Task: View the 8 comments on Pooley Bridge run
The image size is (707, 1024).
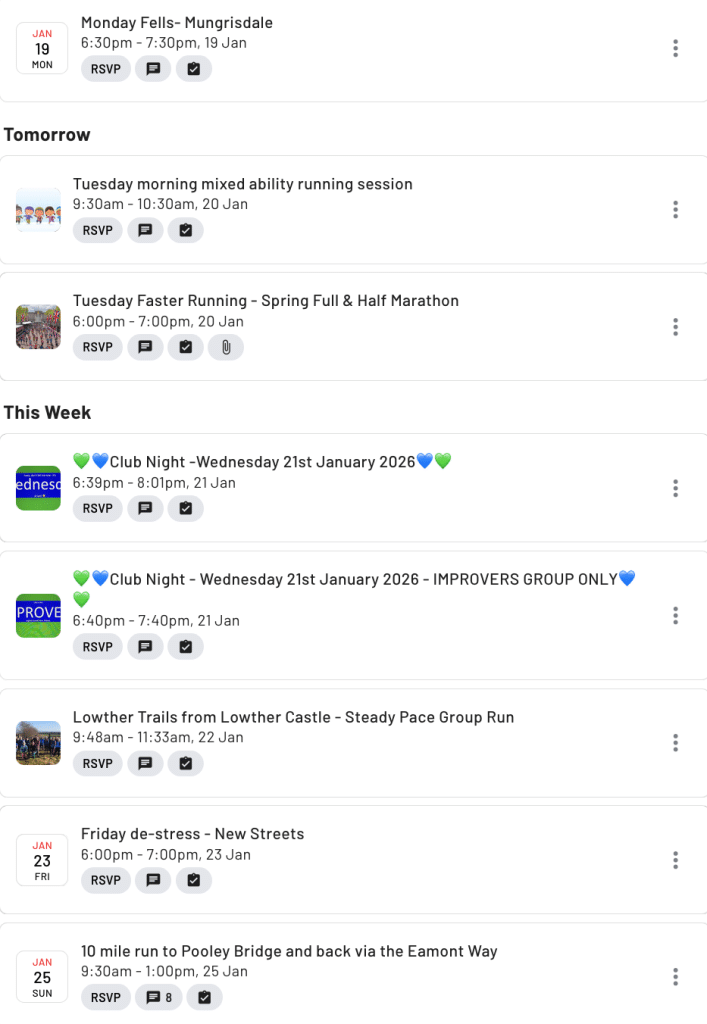Action: [160, 997]
